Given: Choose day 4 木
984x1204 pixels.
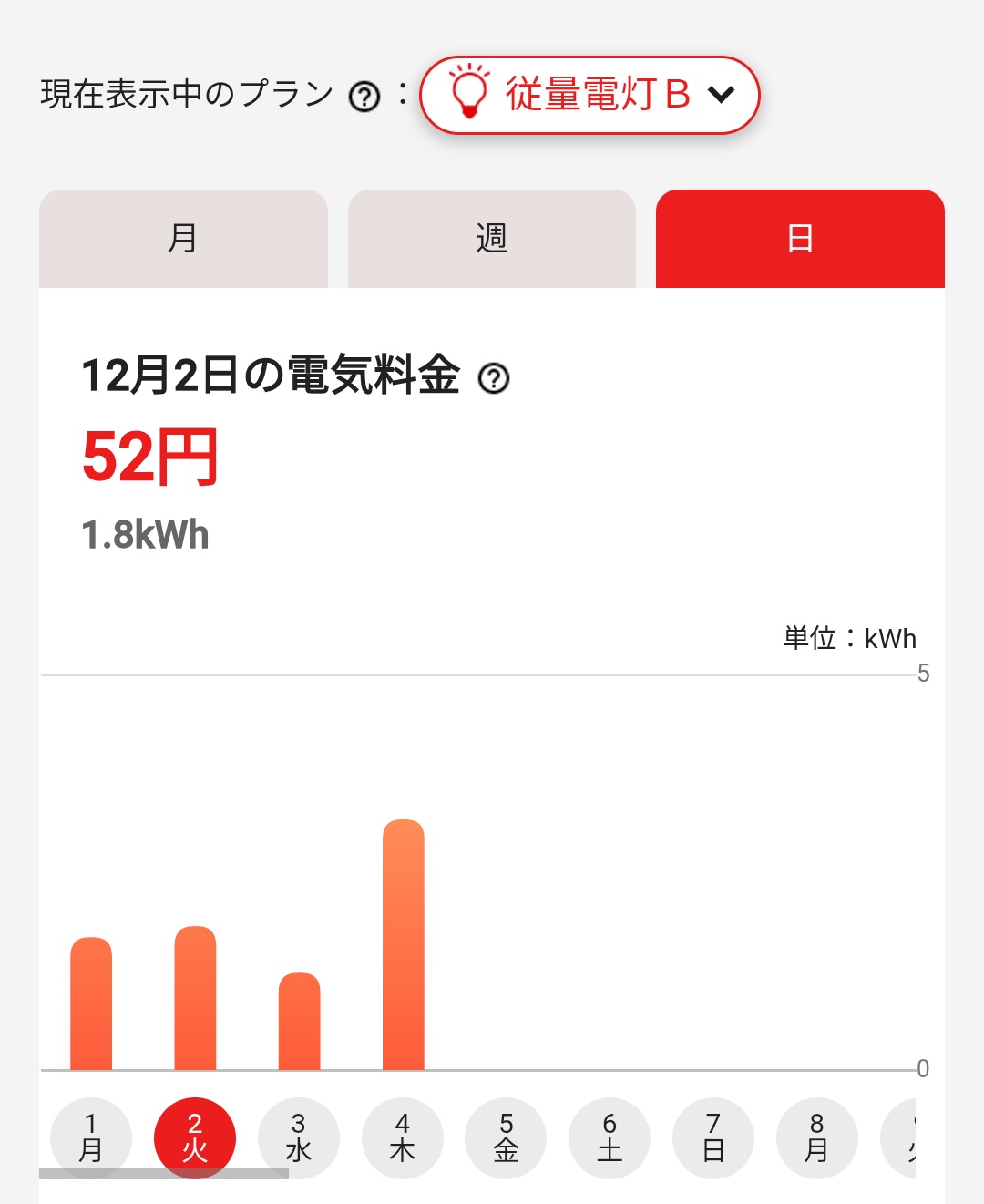Looking at the screenshot, I should coord(403,1137).
